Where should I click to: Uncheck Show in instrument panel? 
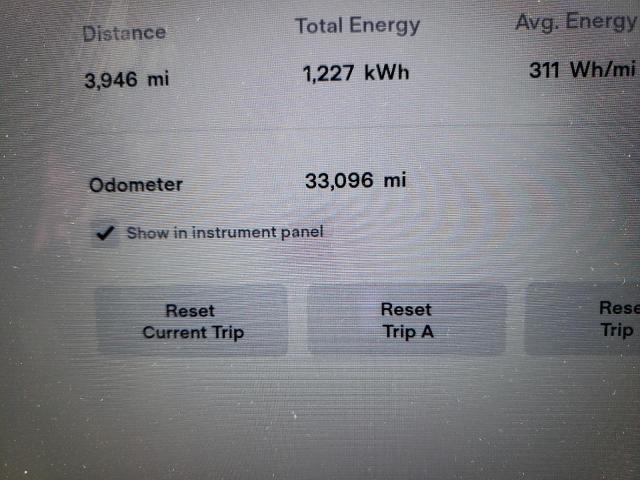click(103, 234)
